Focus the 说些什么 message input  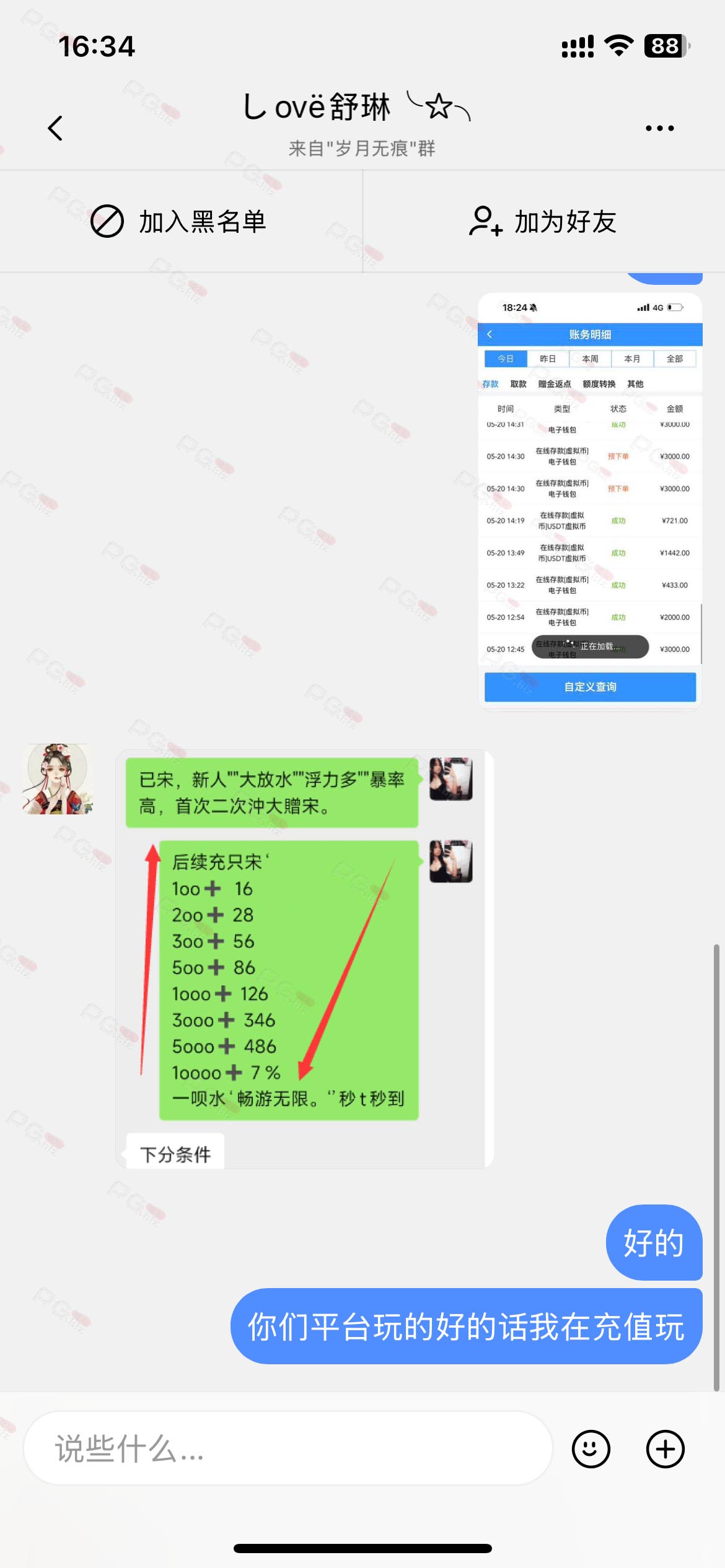(288, 1448)
